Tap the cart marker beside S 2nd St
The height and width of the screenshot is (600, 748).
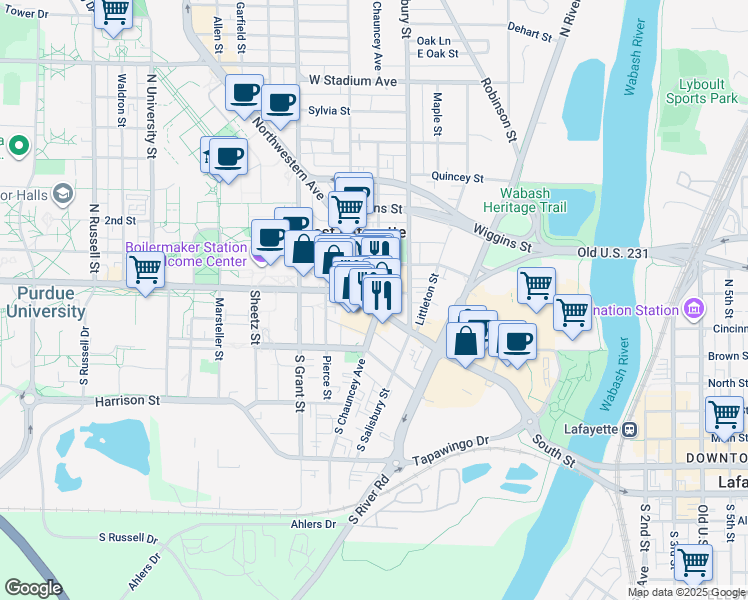[x=694, y=565]
